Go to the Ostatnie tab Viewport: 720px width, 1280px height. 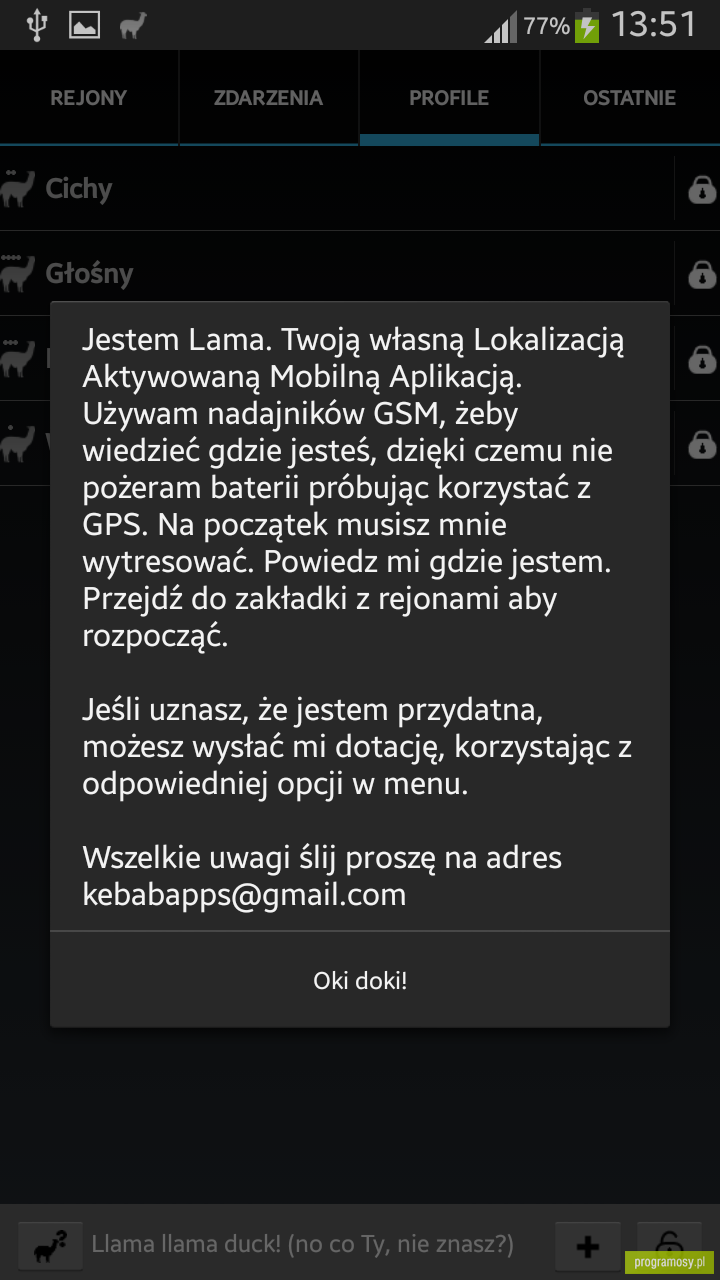tap(630, 98)
